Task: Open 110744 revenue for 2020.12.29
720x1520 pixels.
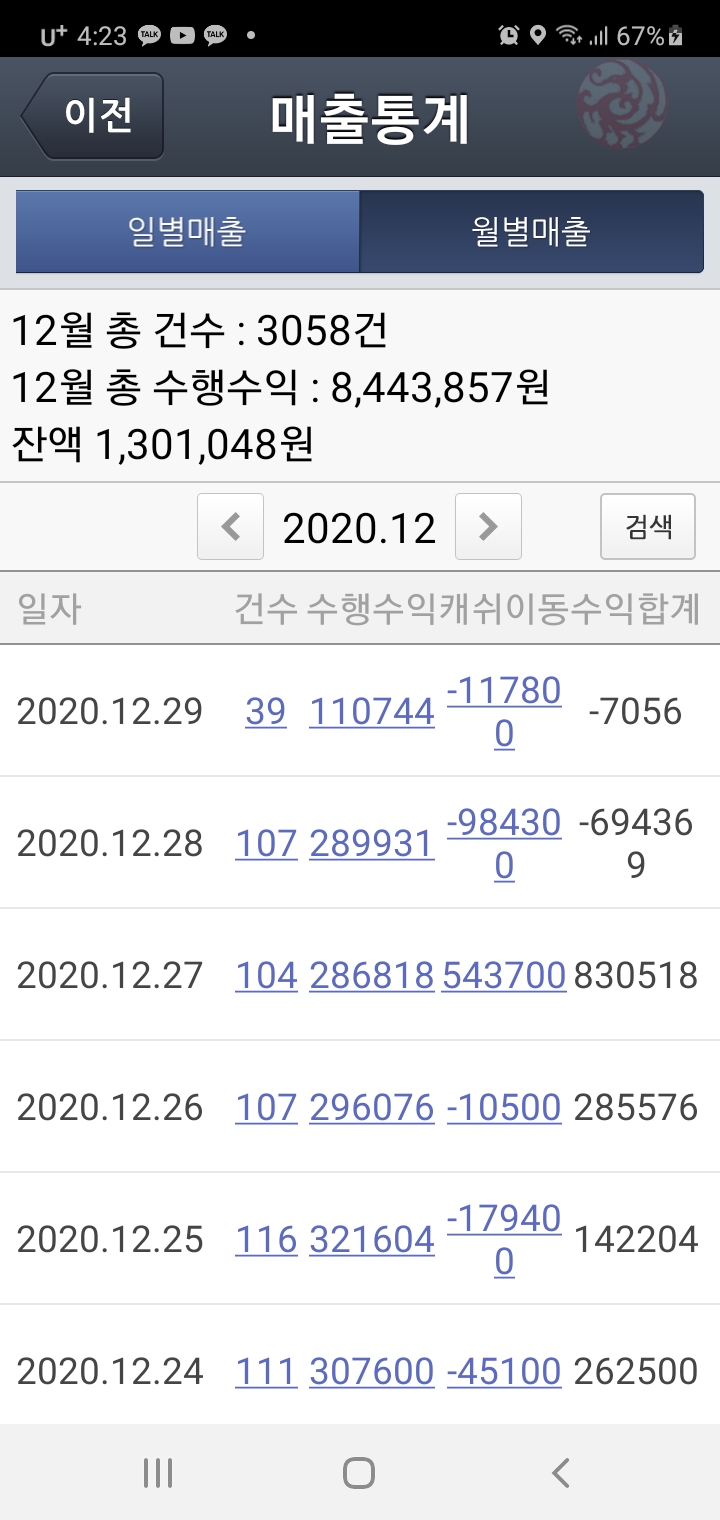Action: click(372, 711)
